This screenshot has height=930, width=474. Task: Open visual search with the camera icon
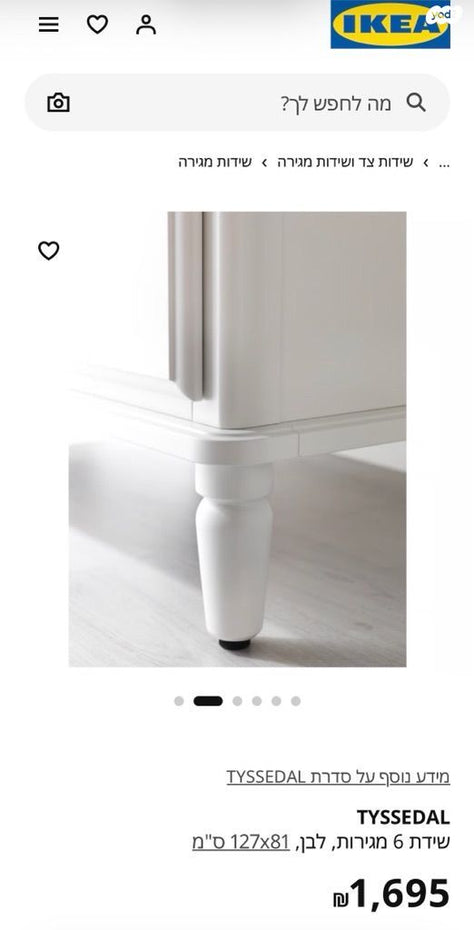point(58,103)
